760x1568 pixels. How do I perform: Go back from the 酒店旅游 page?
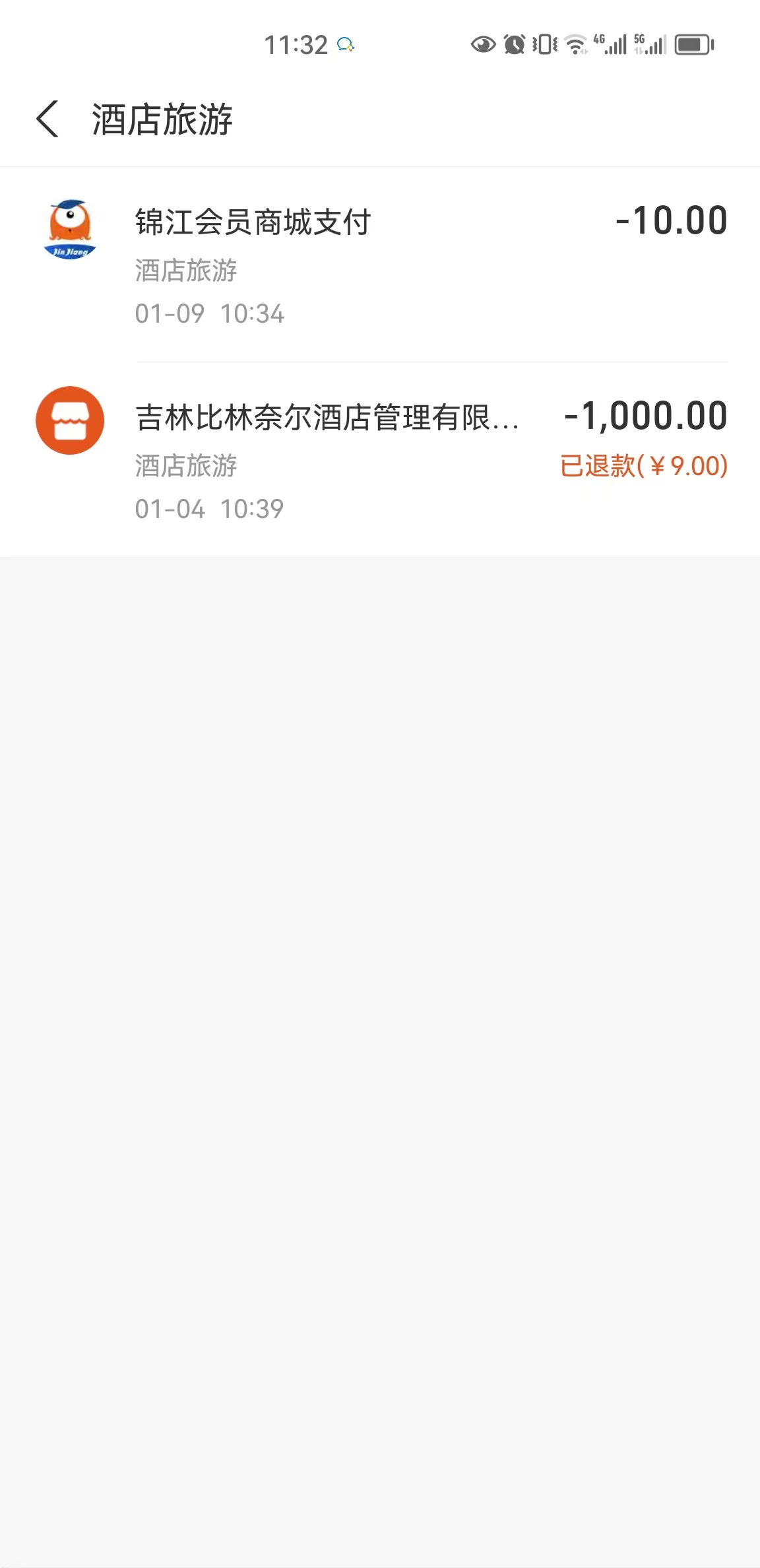click(x=47, y=119)
